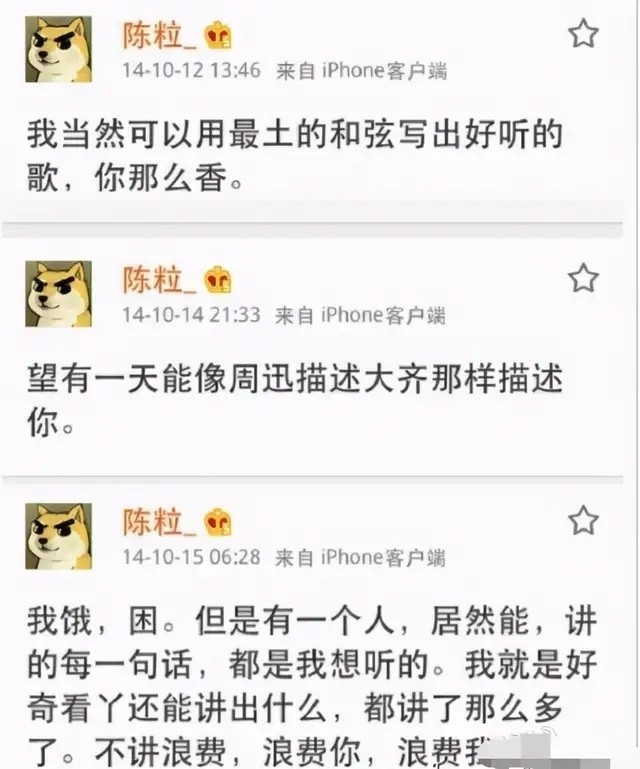Favorite the 14-10-14 21:33 post
This screenshot has height=769, width=640.
click(583, 278)
